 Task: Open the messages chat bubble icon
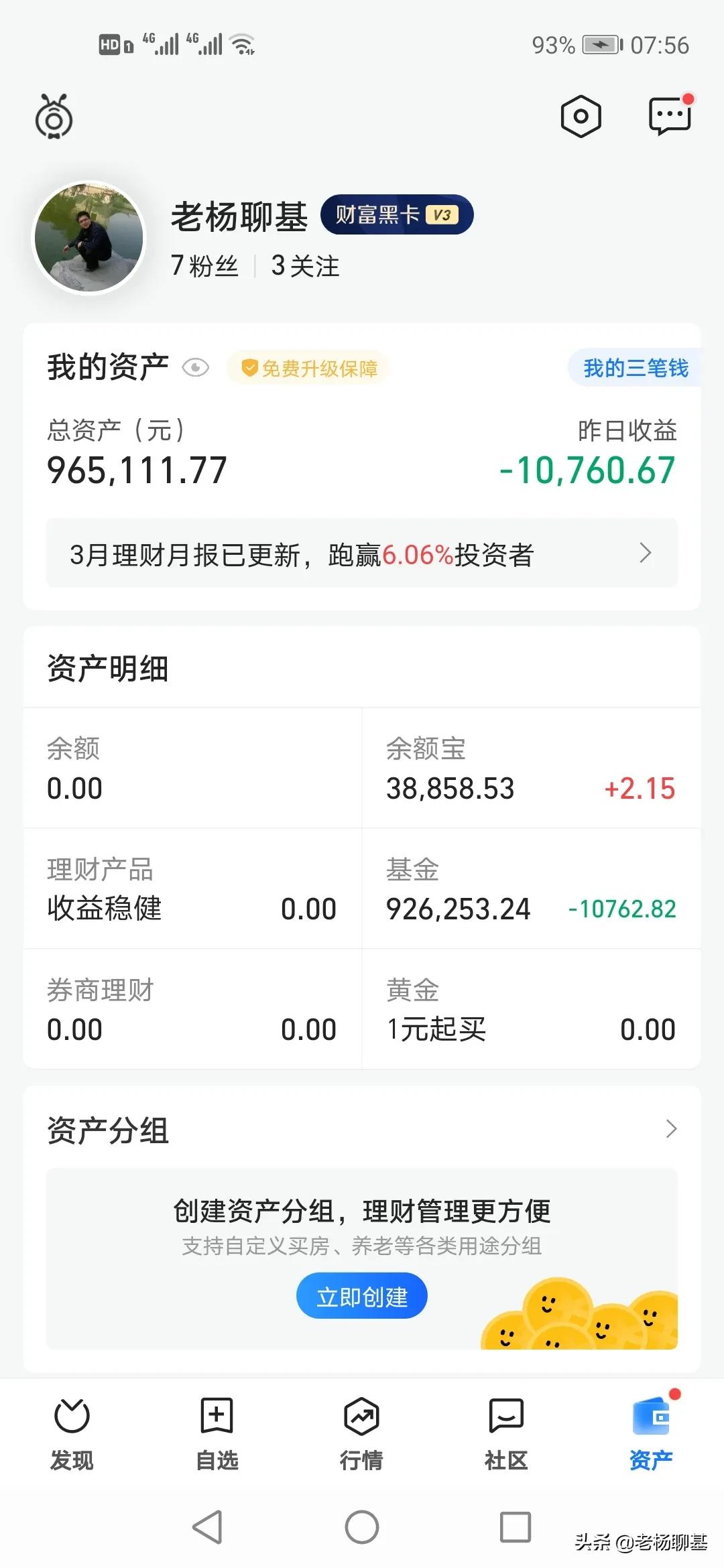[669, 117]
